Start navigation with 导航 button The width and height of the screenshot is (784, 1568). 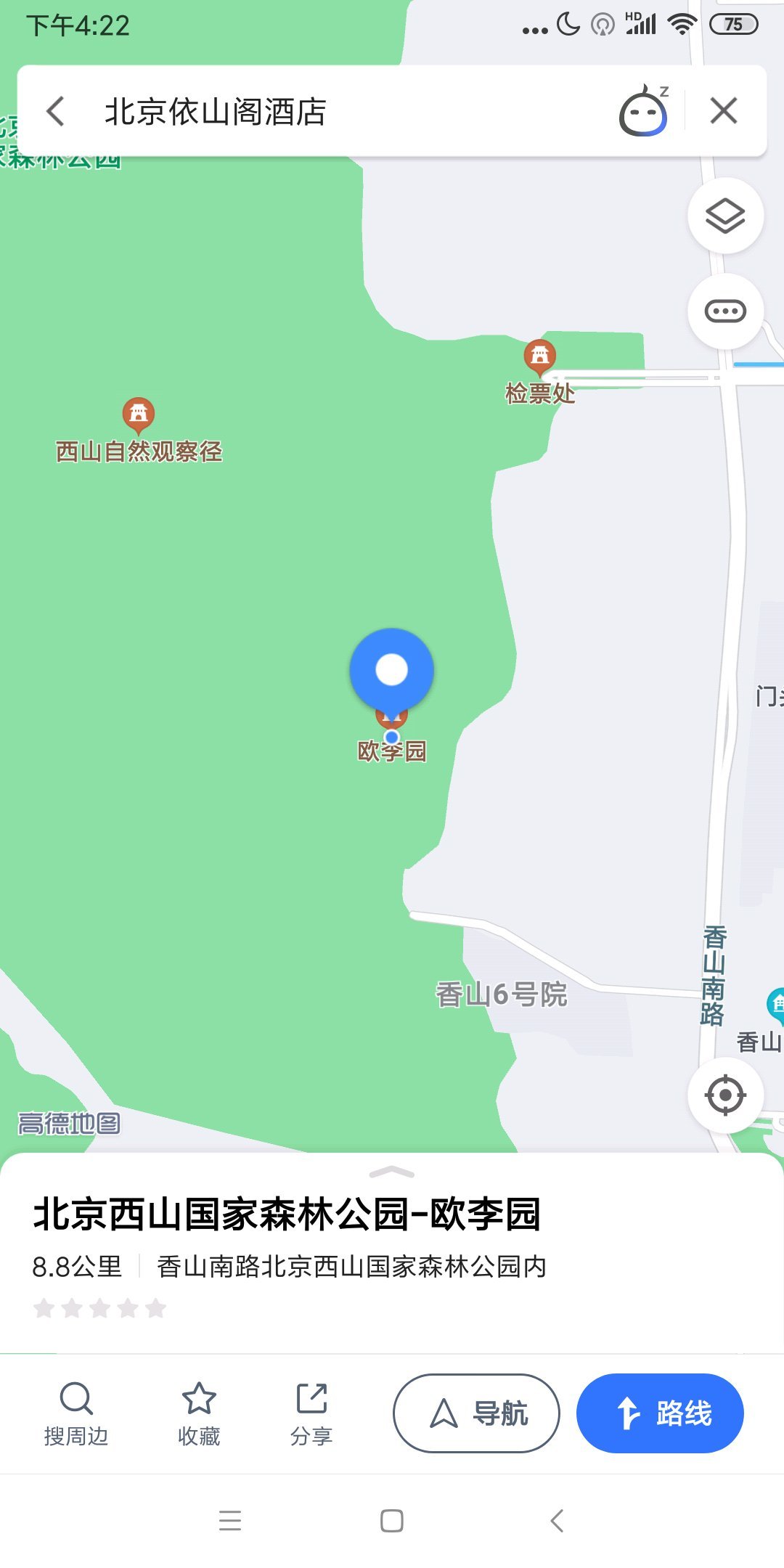pyautogui.click(x=476, y=1413)
